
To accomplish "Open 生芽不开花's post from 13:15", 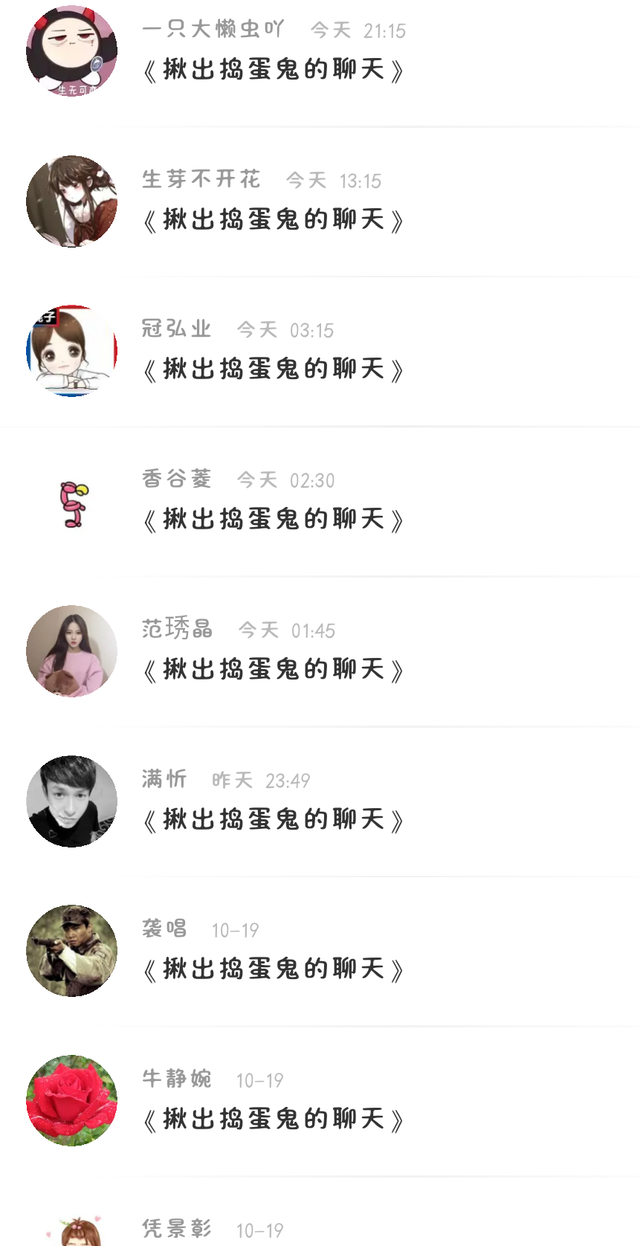I will click(x=273, y=220).
